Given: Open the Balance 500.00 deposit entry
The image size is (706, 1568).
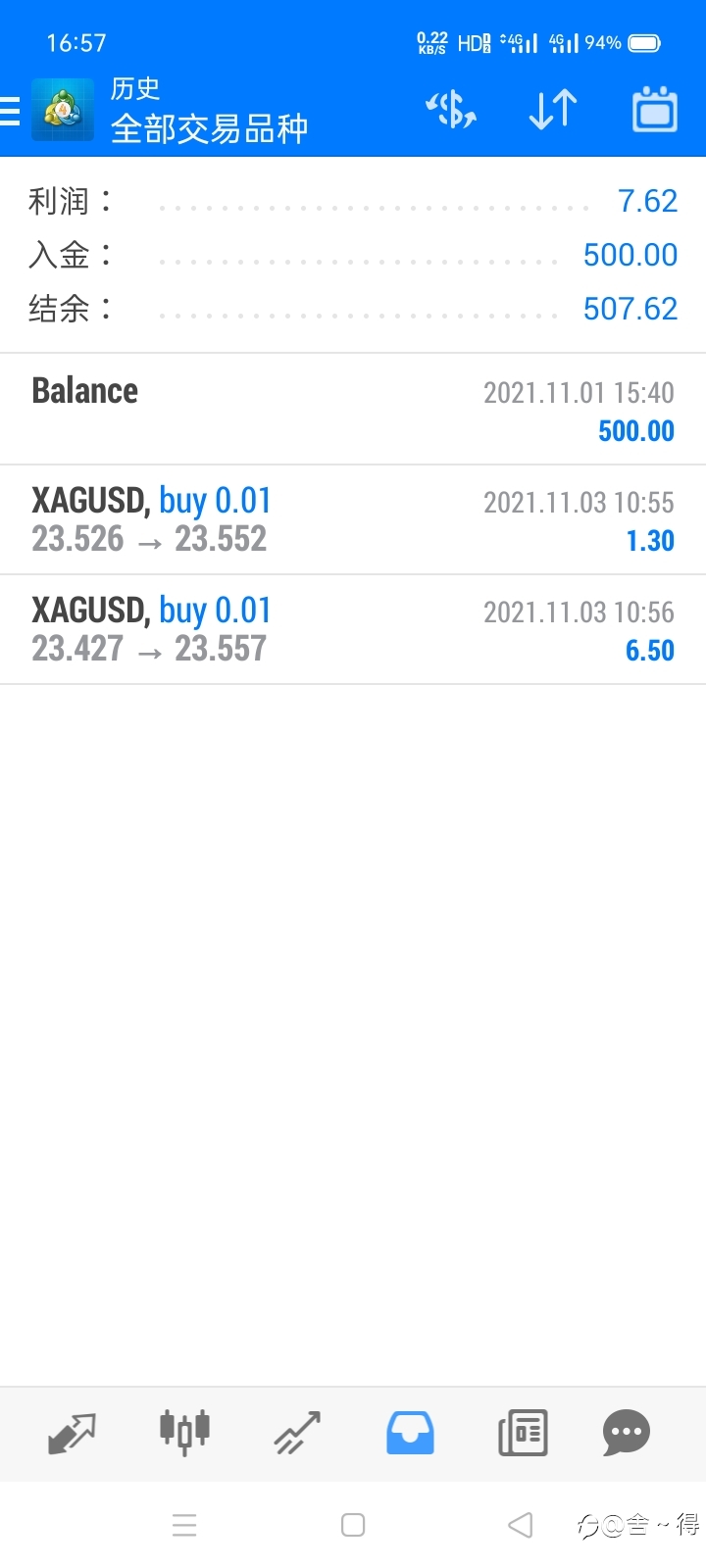Looking at the screenshot, I should coord(353,410).
